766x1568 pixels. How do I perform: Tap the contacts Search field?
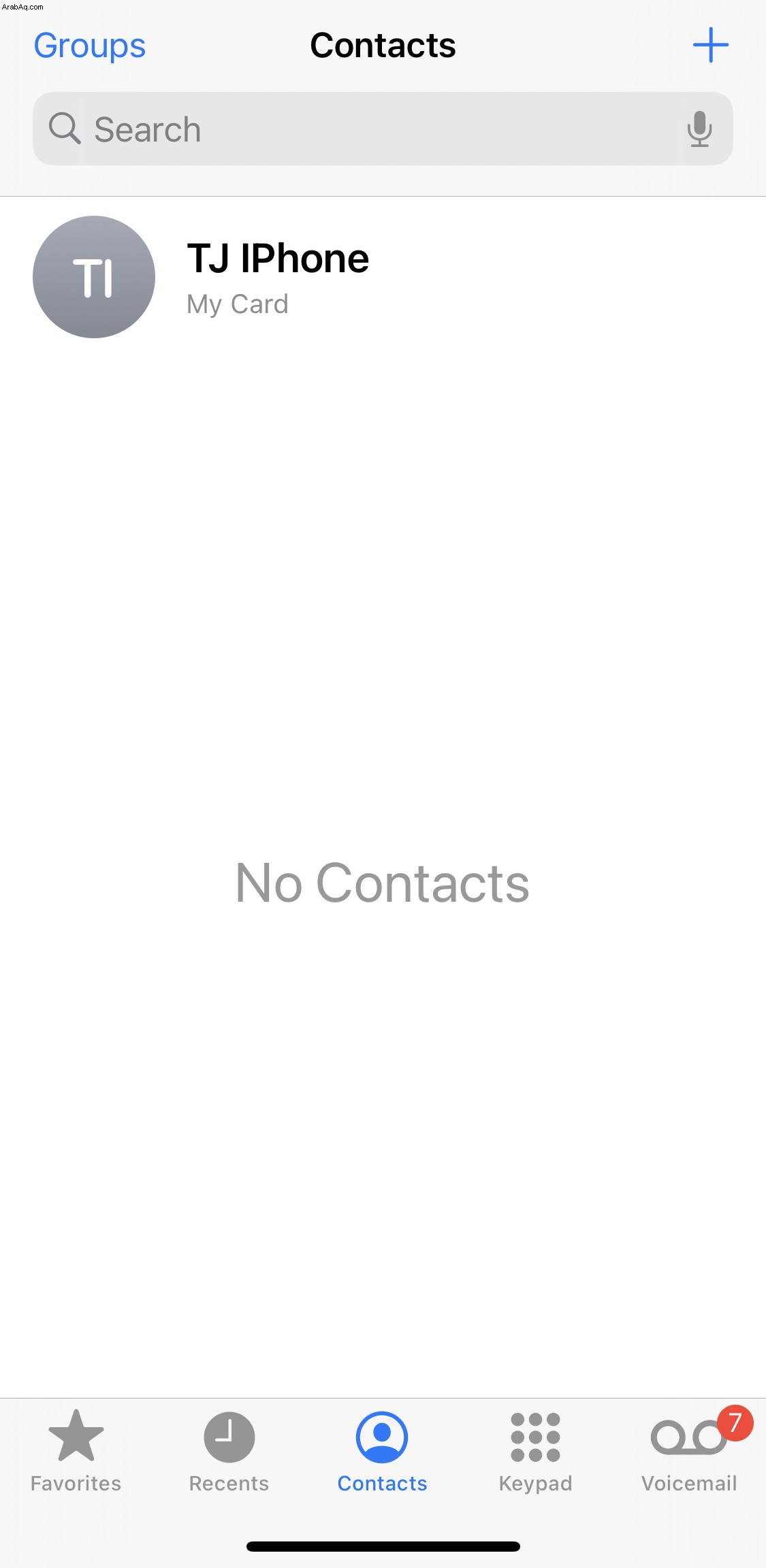tap(383, 129)
